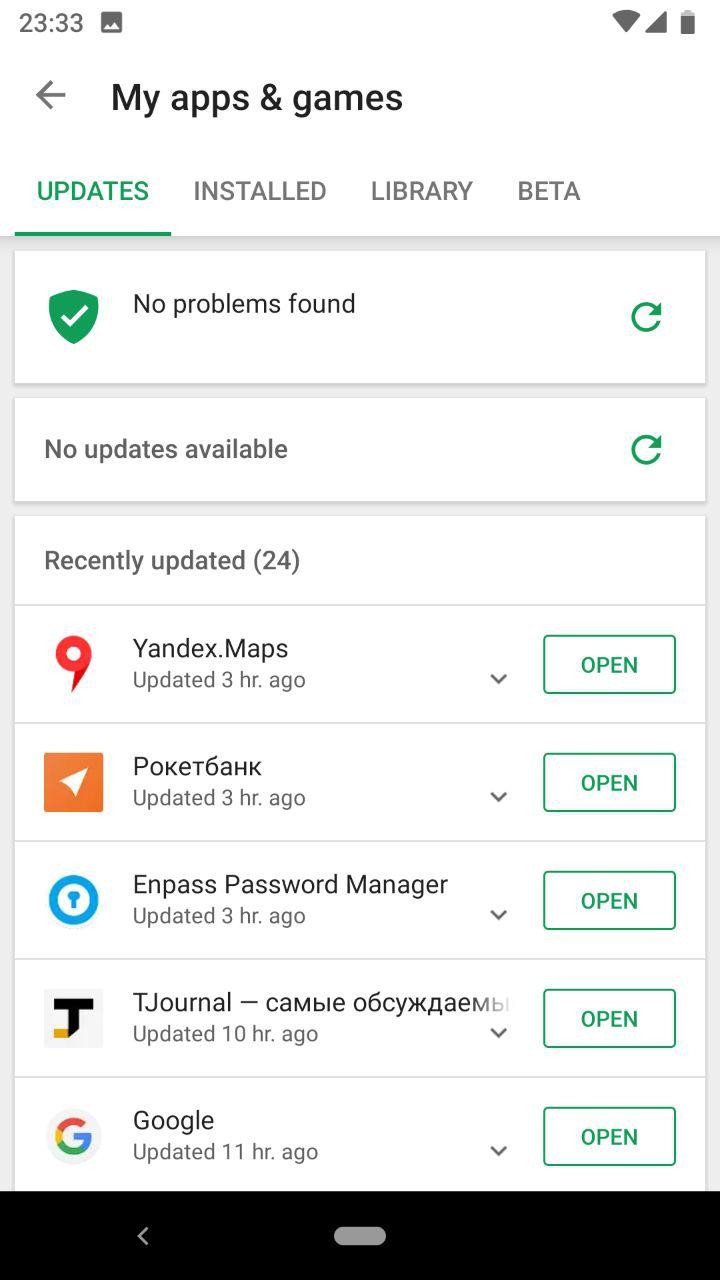Image resolution: width=720 pixels, height=1280 pixels.
Task: Show update details for Enpass Password Manager
Action: pos(498,915)
